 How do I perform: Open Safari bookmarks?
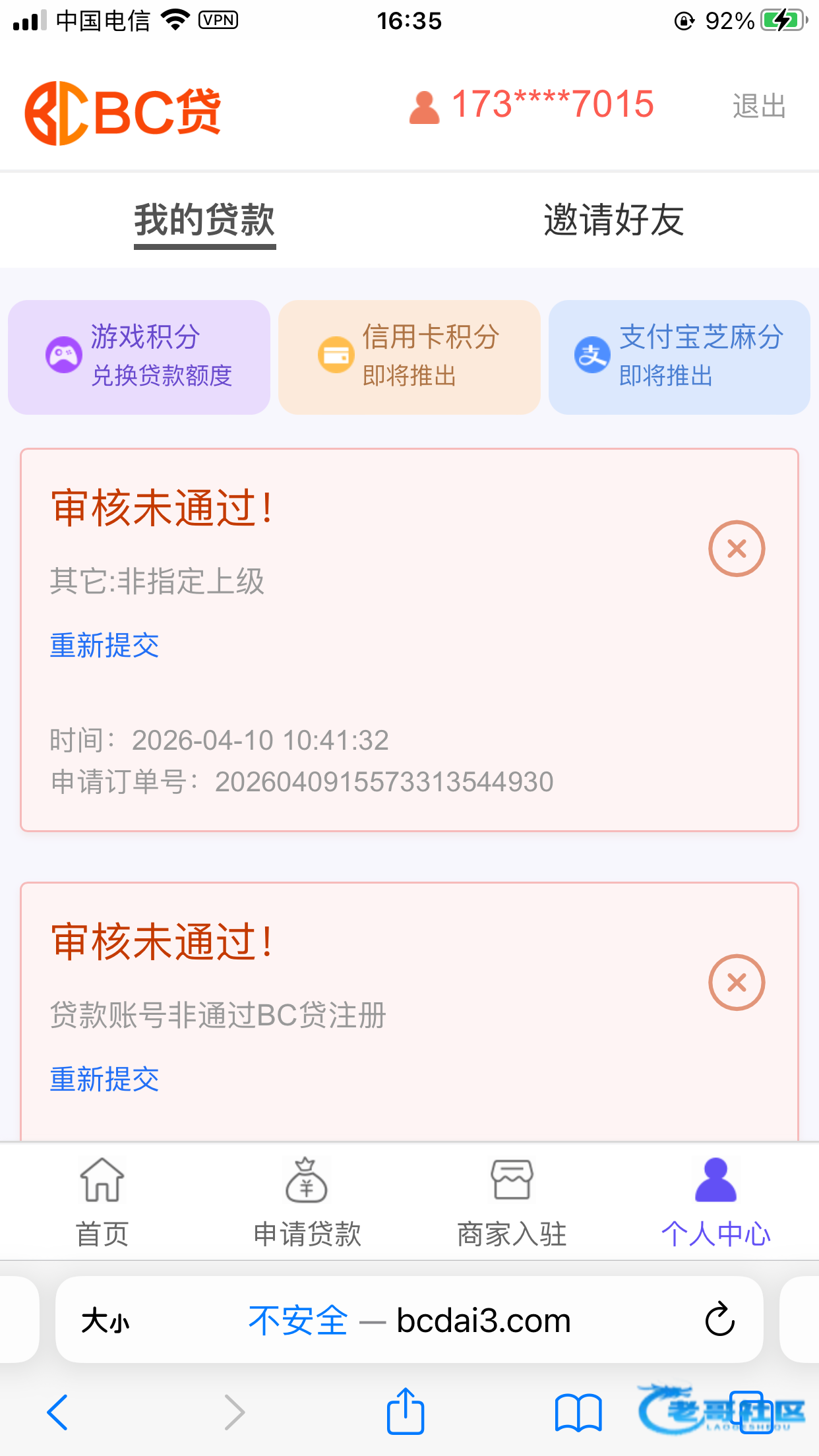pyautogui.click(x=578, y=1412)
